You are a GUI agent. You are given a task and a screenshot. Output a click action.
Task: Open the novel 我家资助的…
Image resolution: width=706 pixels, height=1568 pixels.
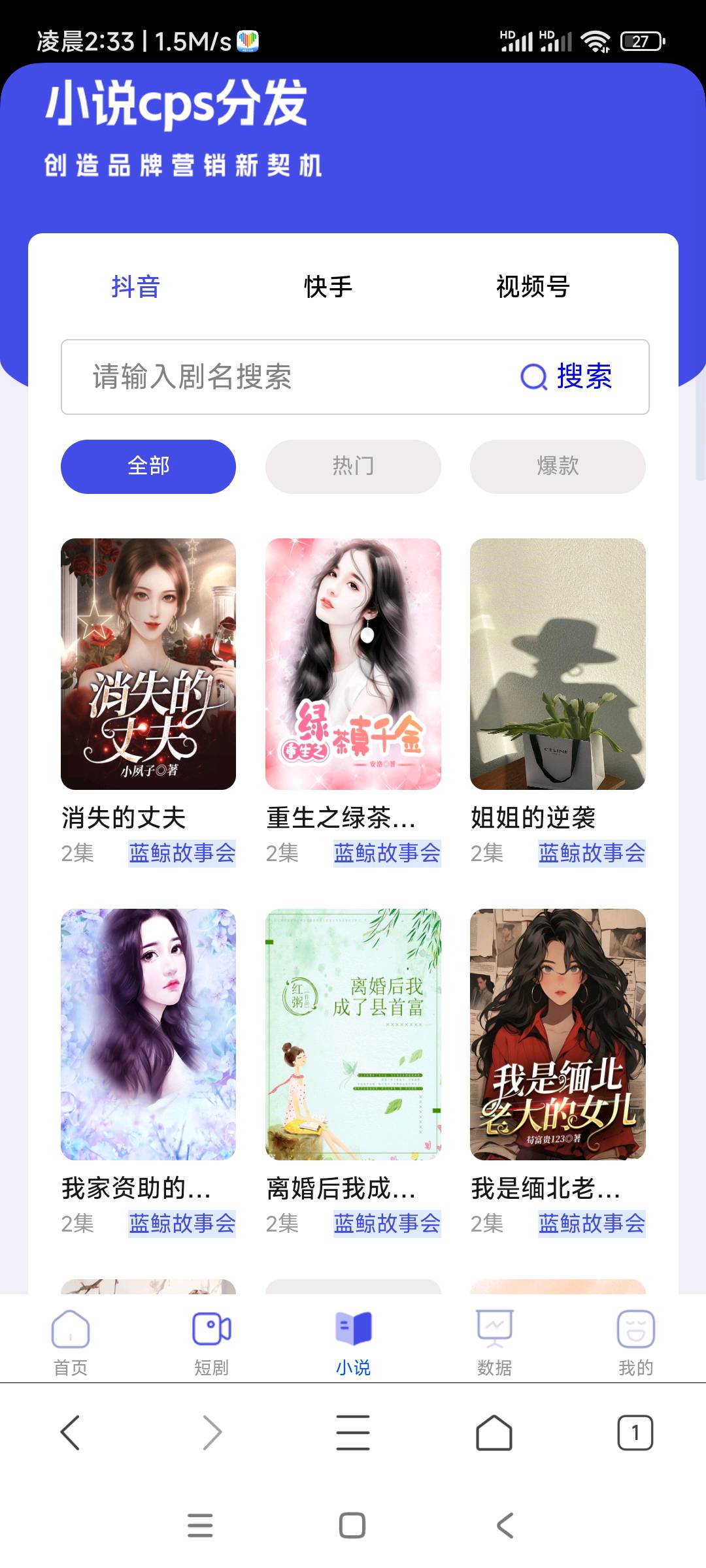(x=148, y=1034)
